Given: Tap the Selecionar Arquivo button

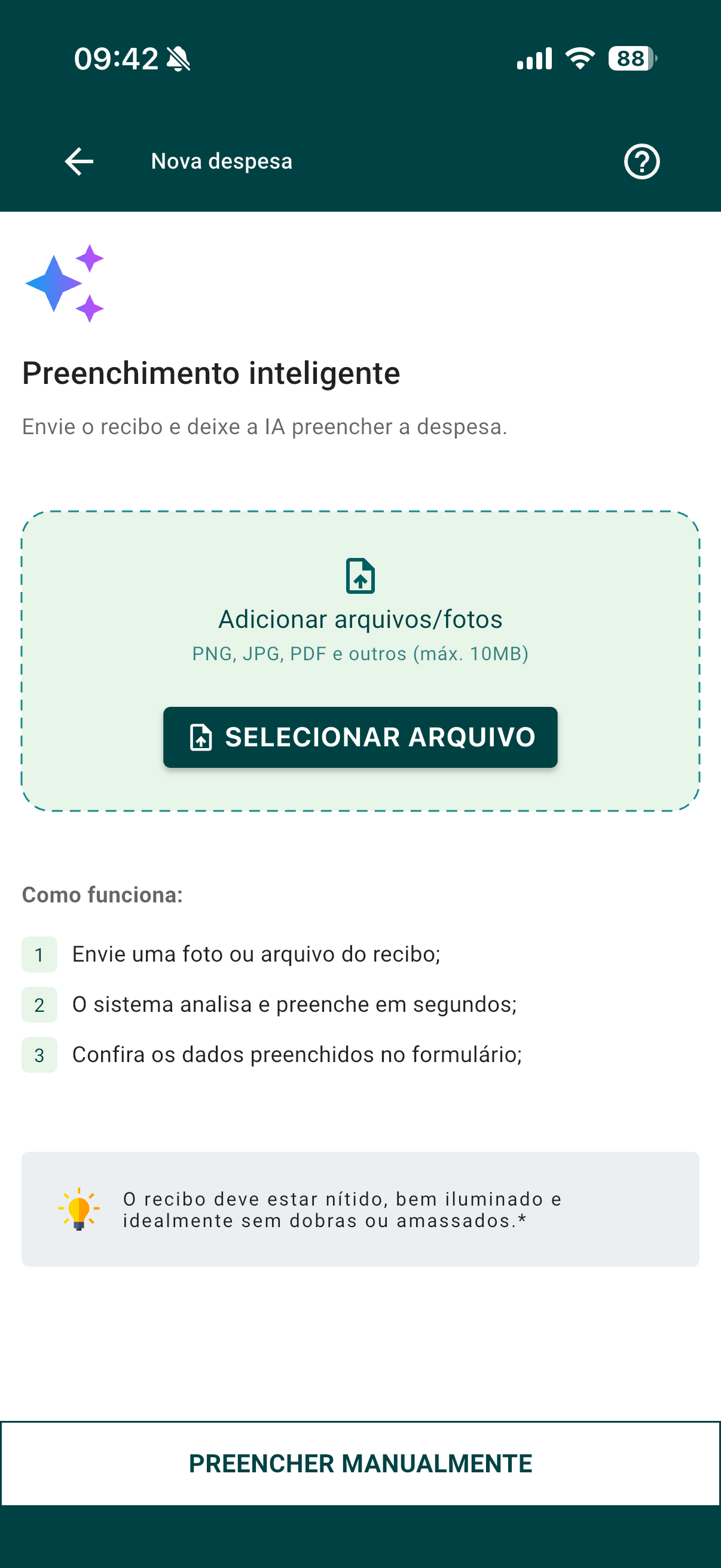Looking at the screenshot, I should coord(360,737).
